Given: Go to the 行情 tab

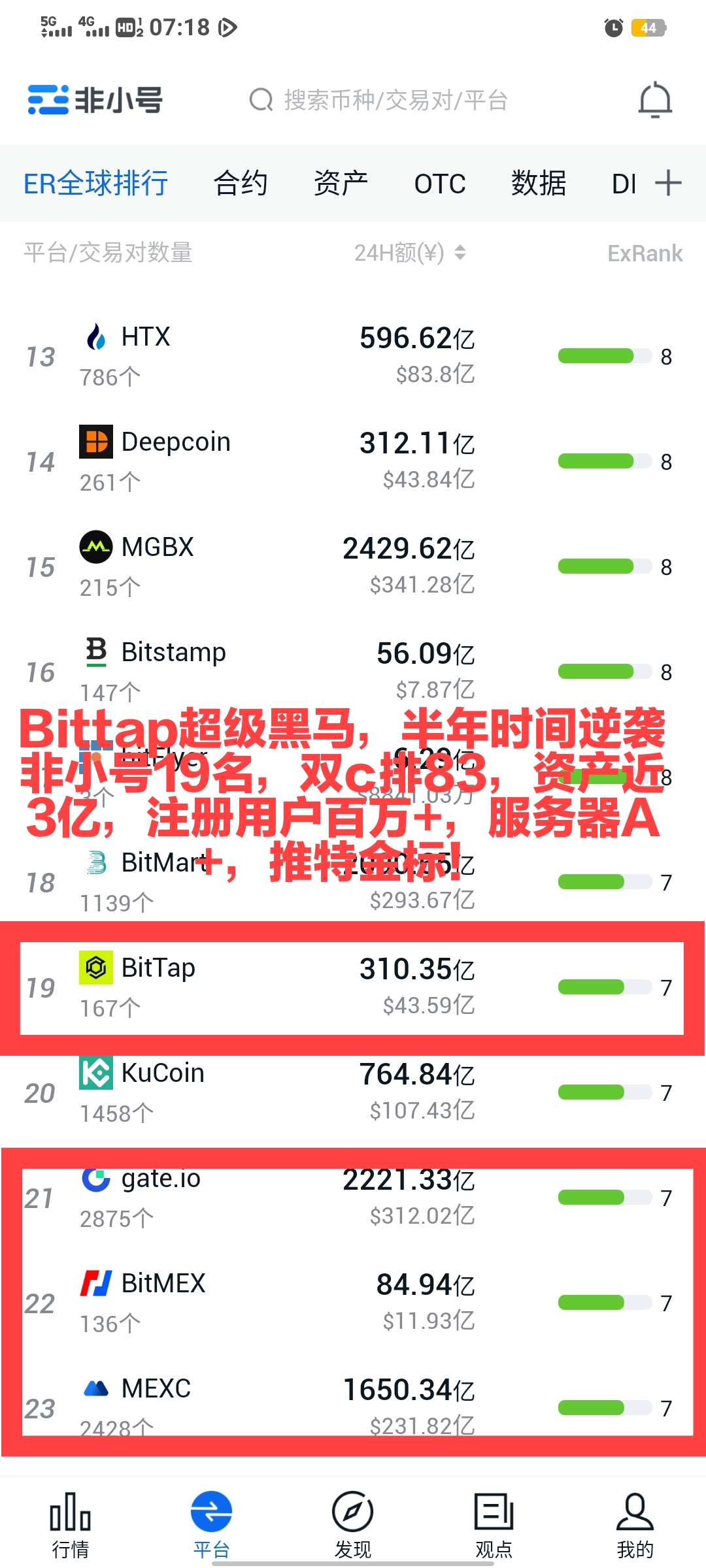Looking at the screenshot, I should (x=70, y=1526).
